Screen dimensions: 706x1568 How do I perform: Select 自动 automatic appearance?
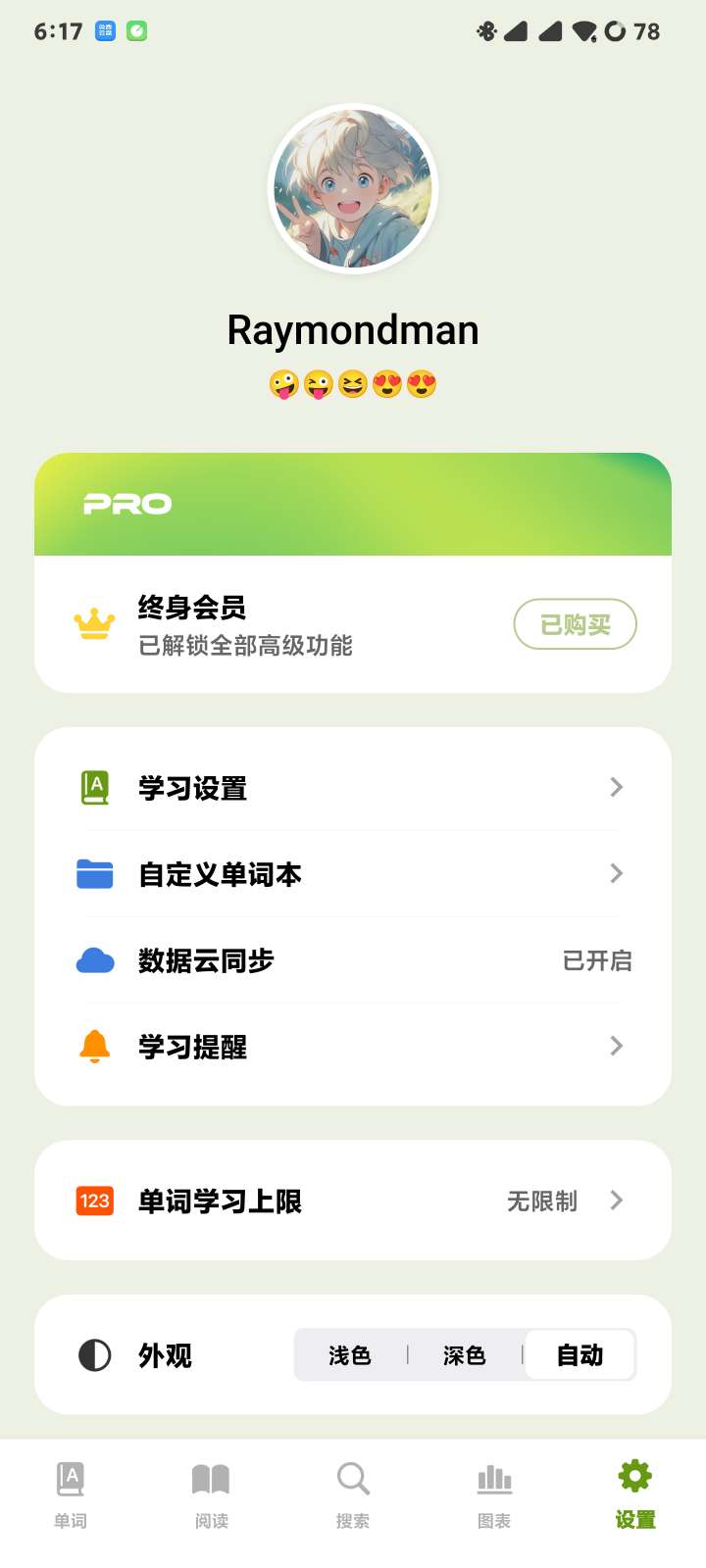[x=580, y=1355]
